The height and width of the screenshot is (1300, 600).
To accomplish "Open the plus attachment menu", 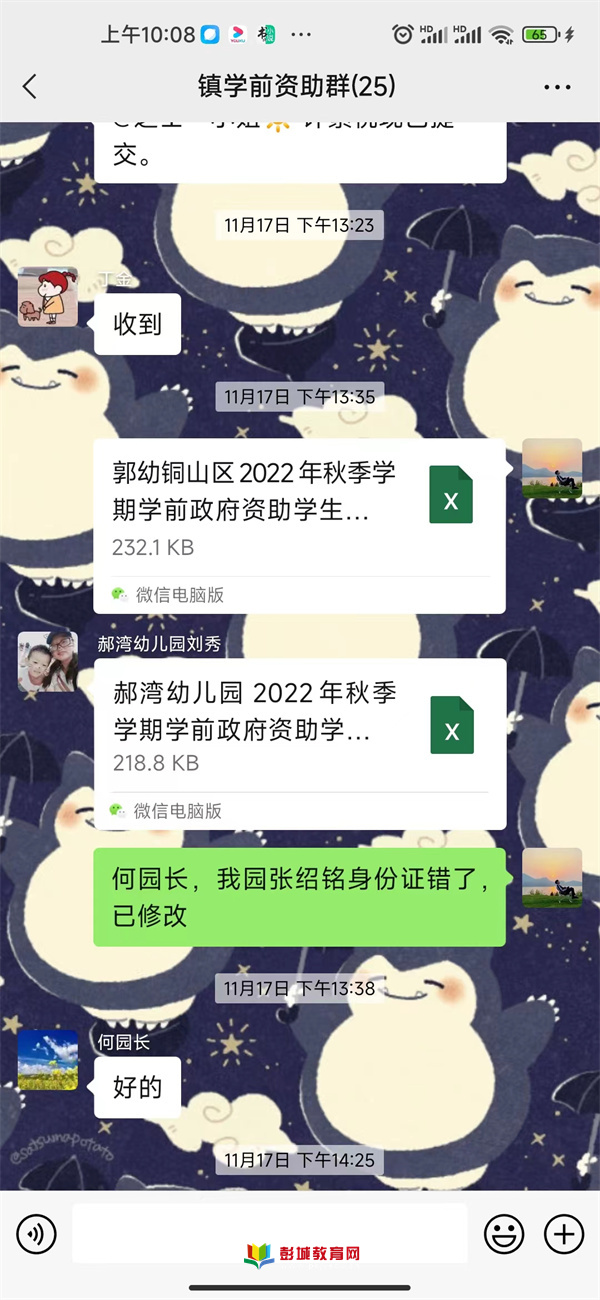I will click(564, 1234).
